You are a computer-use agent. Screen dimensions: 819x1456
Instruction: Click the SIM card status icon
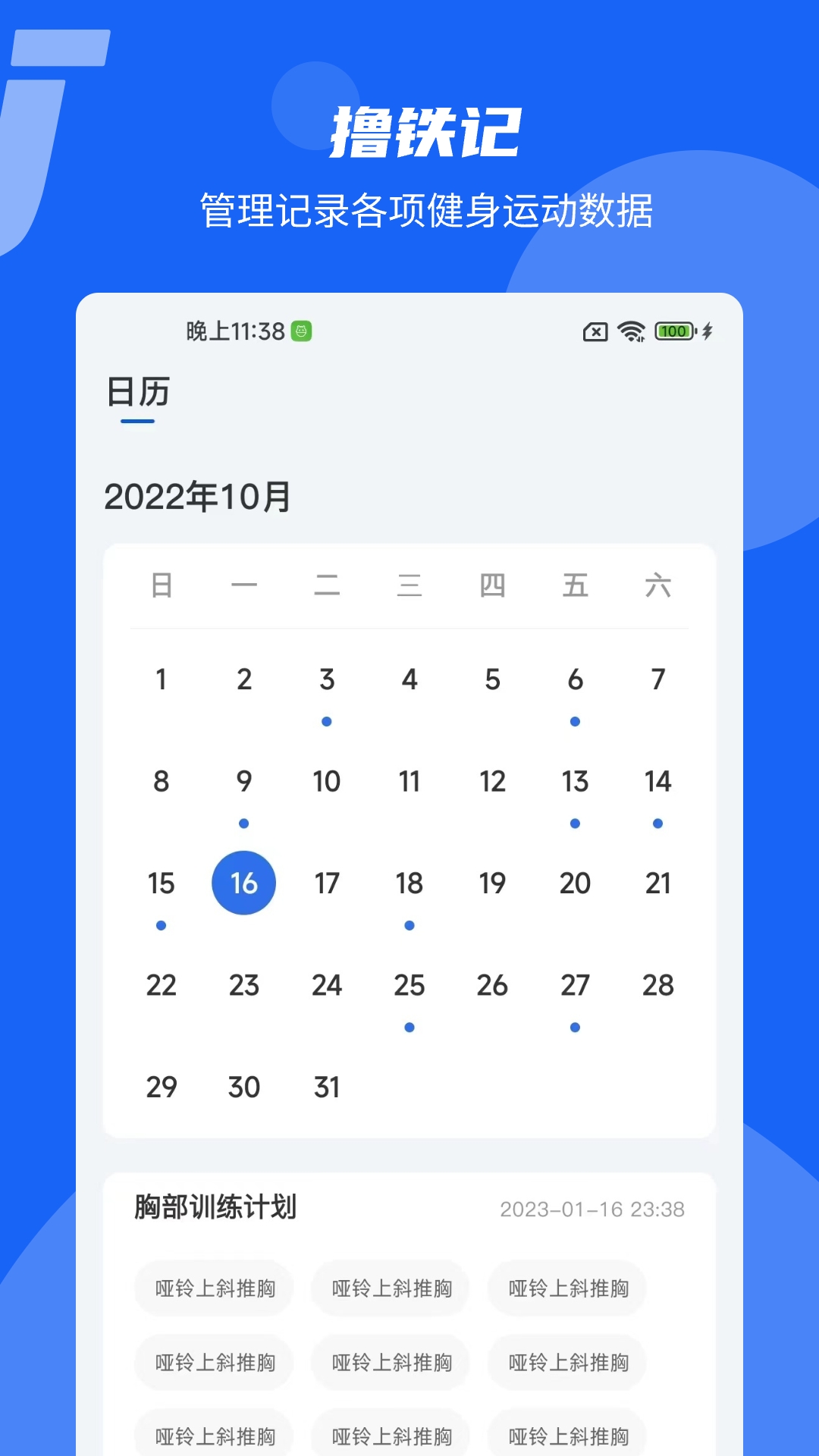coord(595,331)
